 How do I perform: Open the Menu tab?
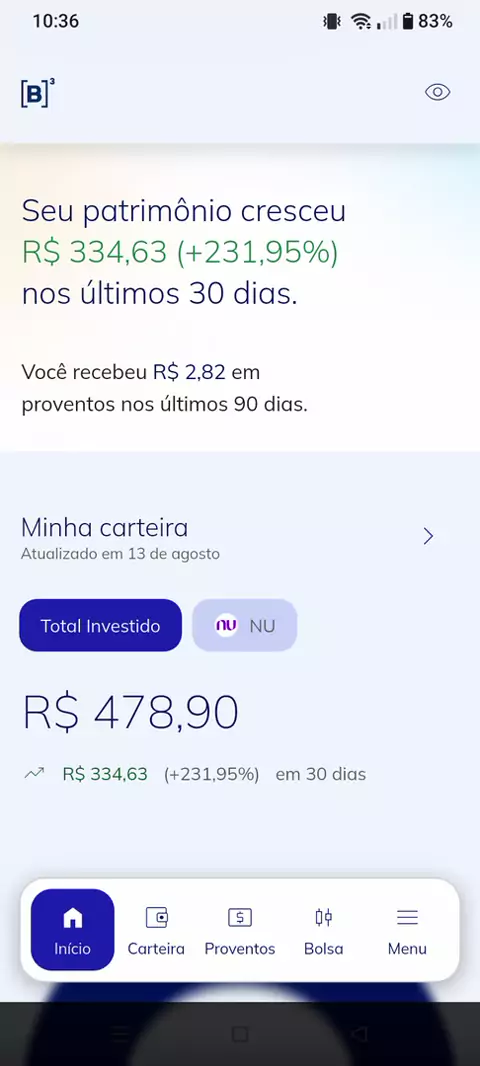point(407,929)
